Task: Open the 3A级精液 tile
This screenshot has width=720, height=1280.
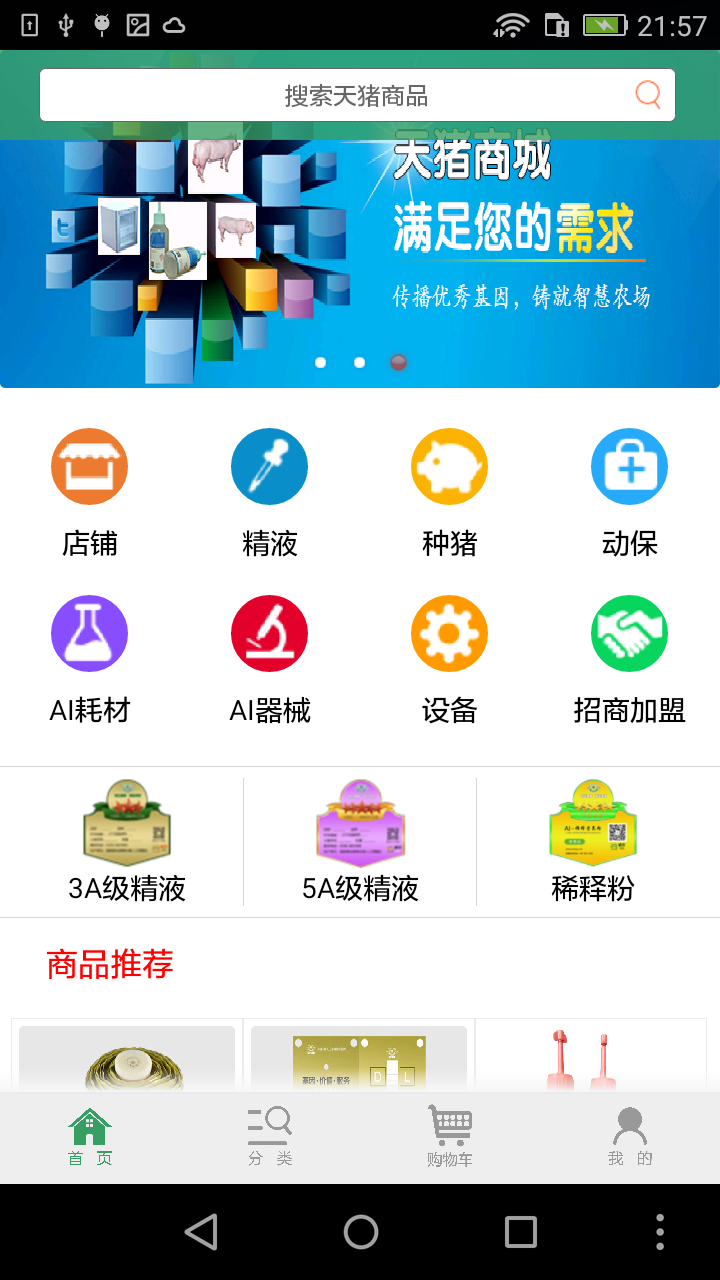Action: coord(127,842)
